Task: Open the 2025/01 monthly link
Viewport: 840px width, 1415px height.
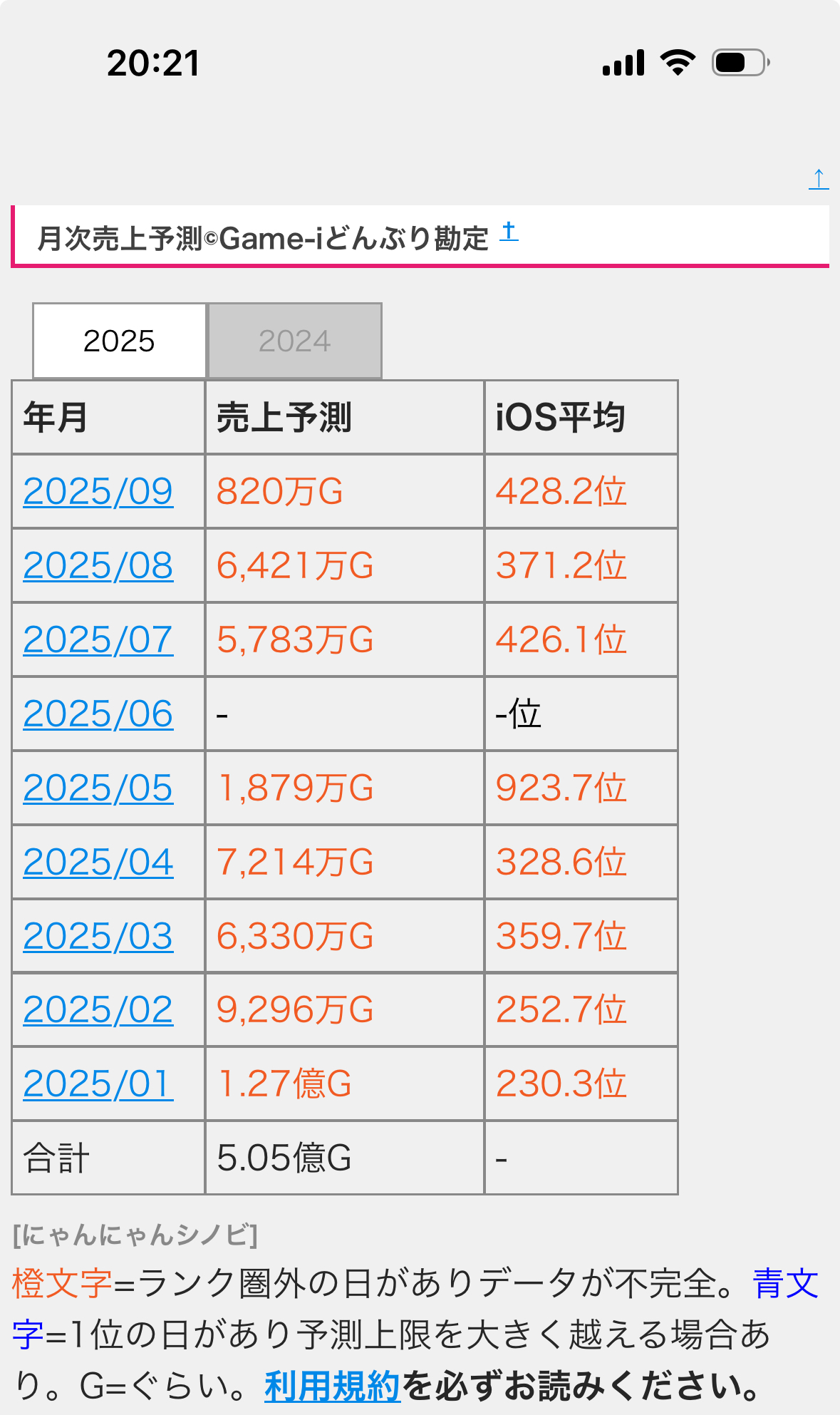Action: (98, 1084)
